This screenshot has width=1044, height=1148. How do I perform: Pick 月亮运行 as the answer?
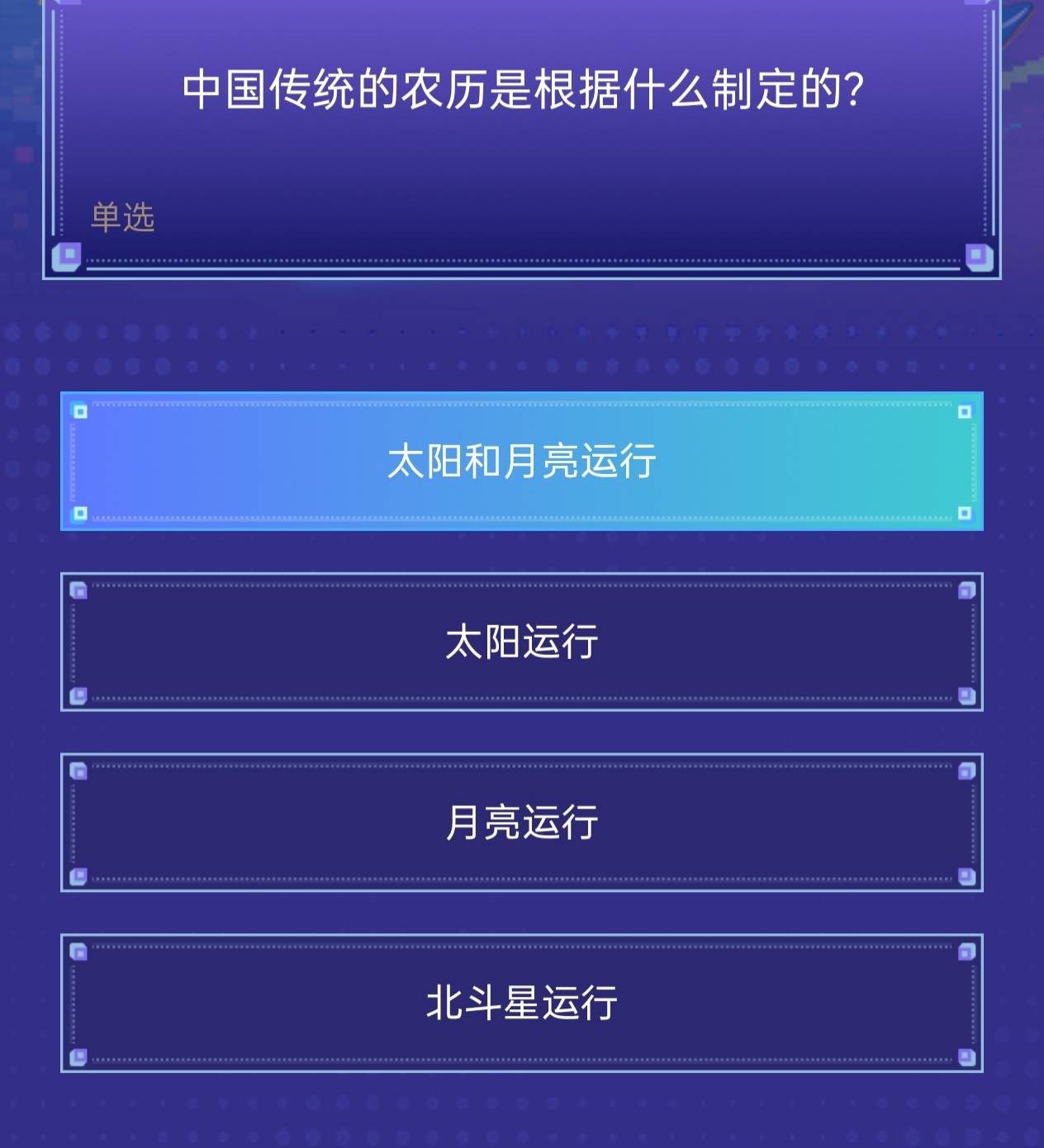coord(522,823)
